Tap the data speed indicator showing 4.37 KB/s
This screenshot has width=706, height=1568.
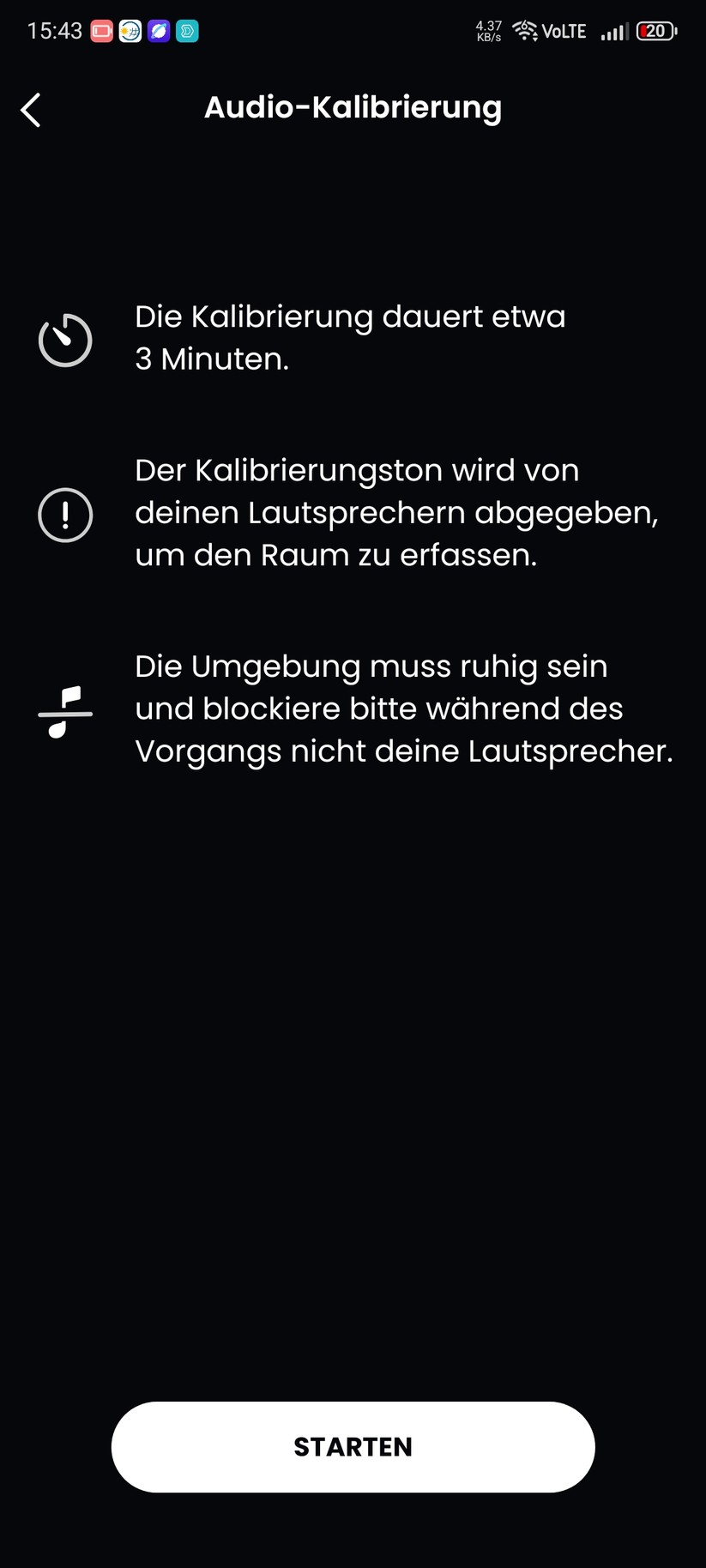click(x=488, y=32)
